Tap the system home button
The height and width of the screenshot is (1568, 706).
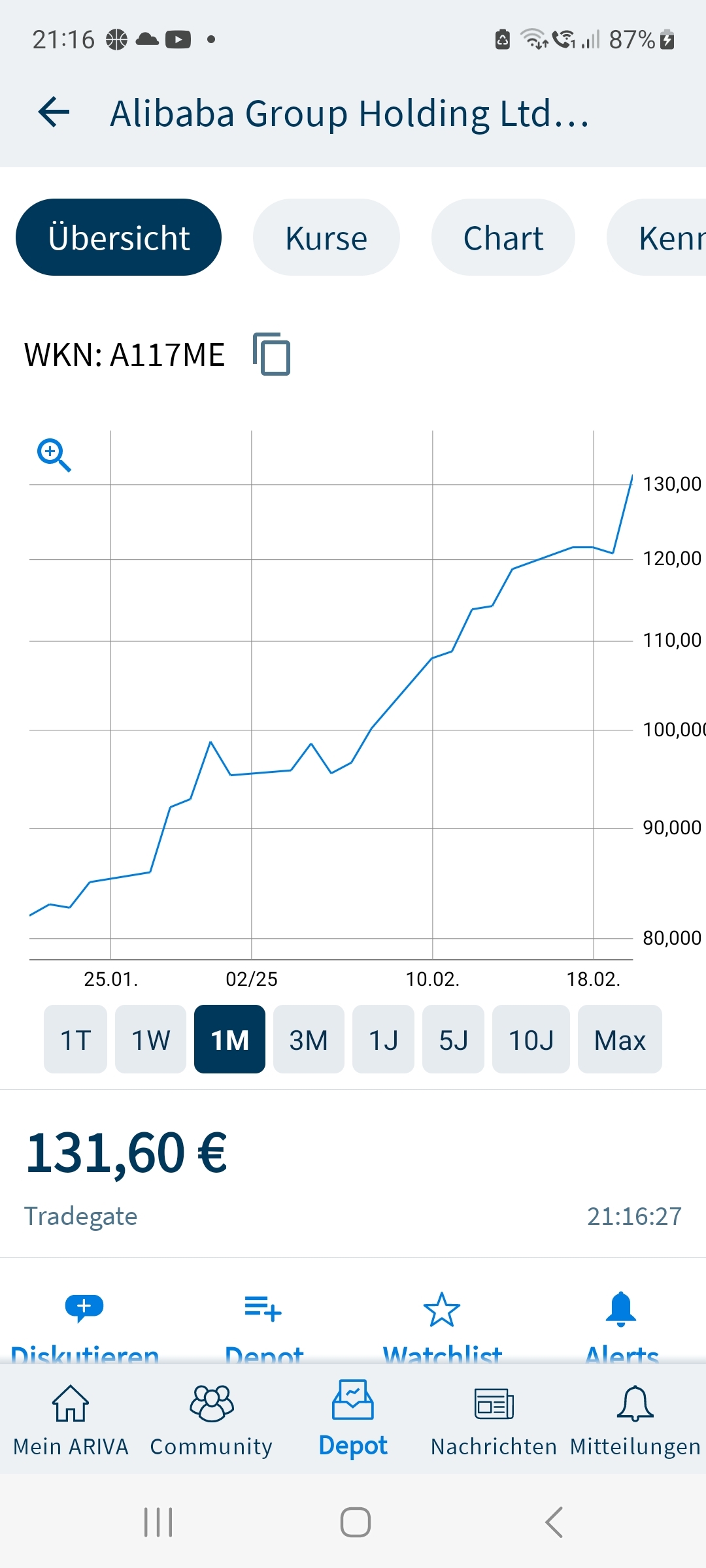pyautogui.click(x=355, y=1522)
